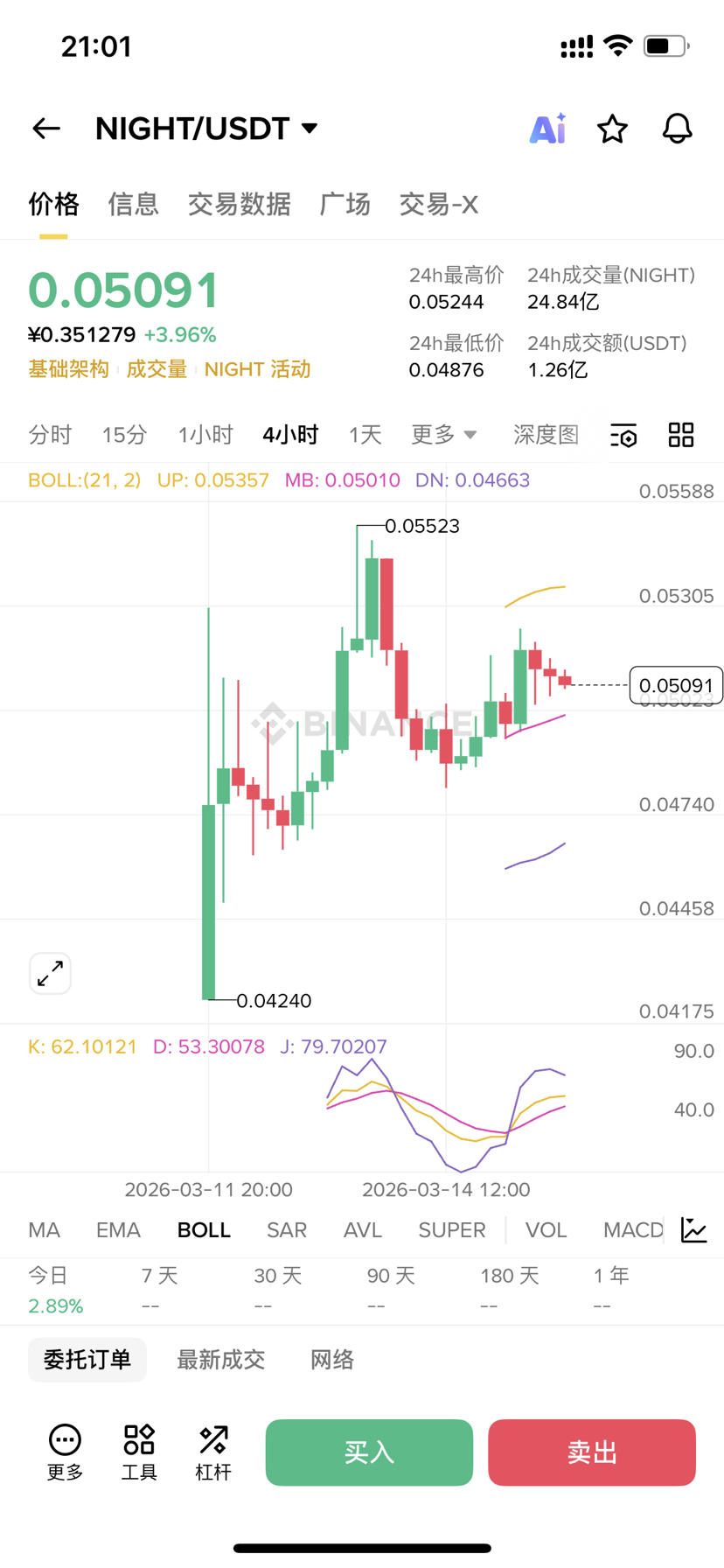This screenshot has width=724, height=1568.
Task: Show the 深度图 depth chart
Action: coord(546,434)
